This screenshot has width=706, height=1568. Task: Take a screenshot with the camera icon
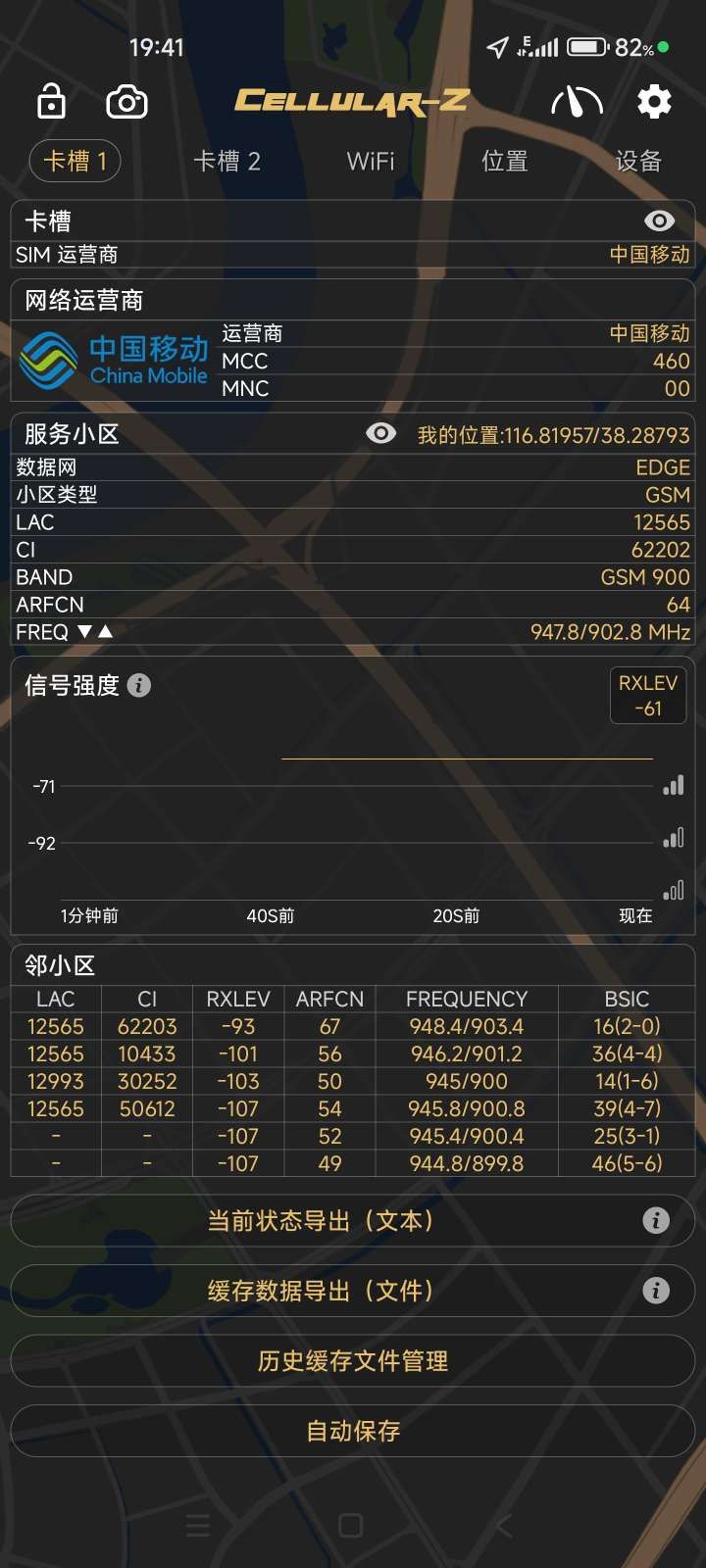pyautogui.click(x=126, y=101)
